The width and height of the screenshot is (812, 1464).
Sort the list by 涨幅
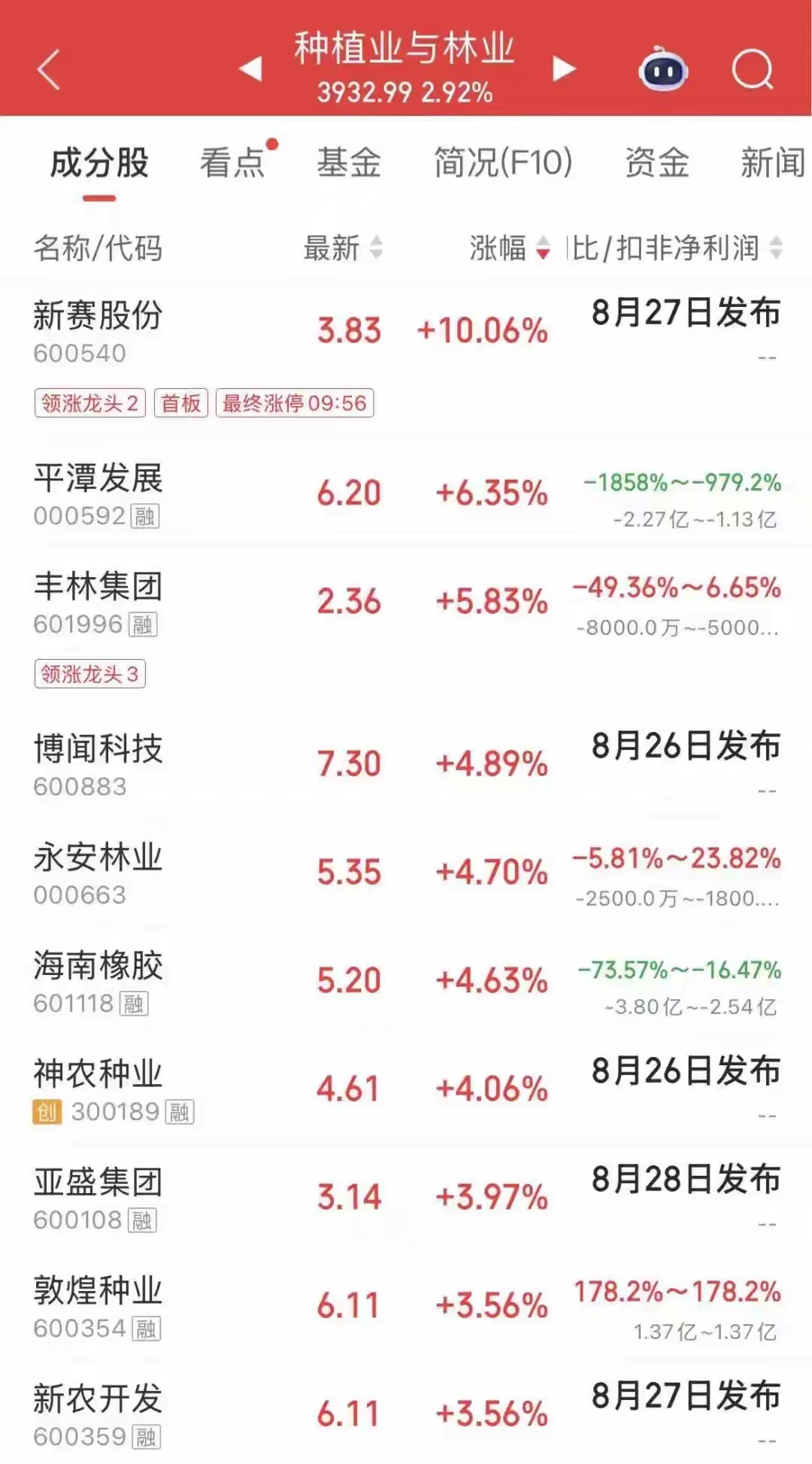509,248
